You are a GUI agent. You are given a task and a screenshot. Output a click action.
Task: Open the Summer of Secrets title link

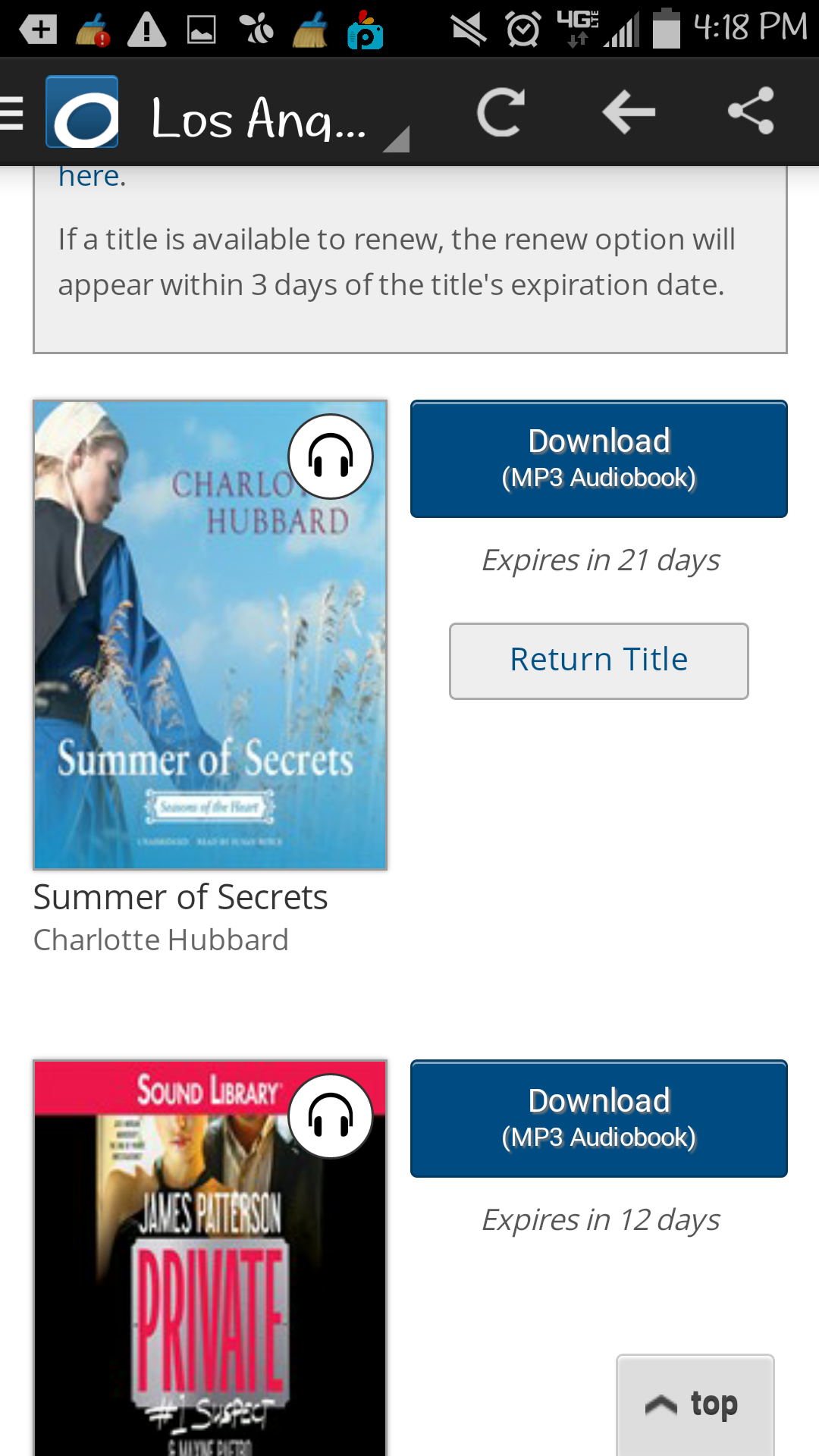pyautogui.click(x=180, y=898)
